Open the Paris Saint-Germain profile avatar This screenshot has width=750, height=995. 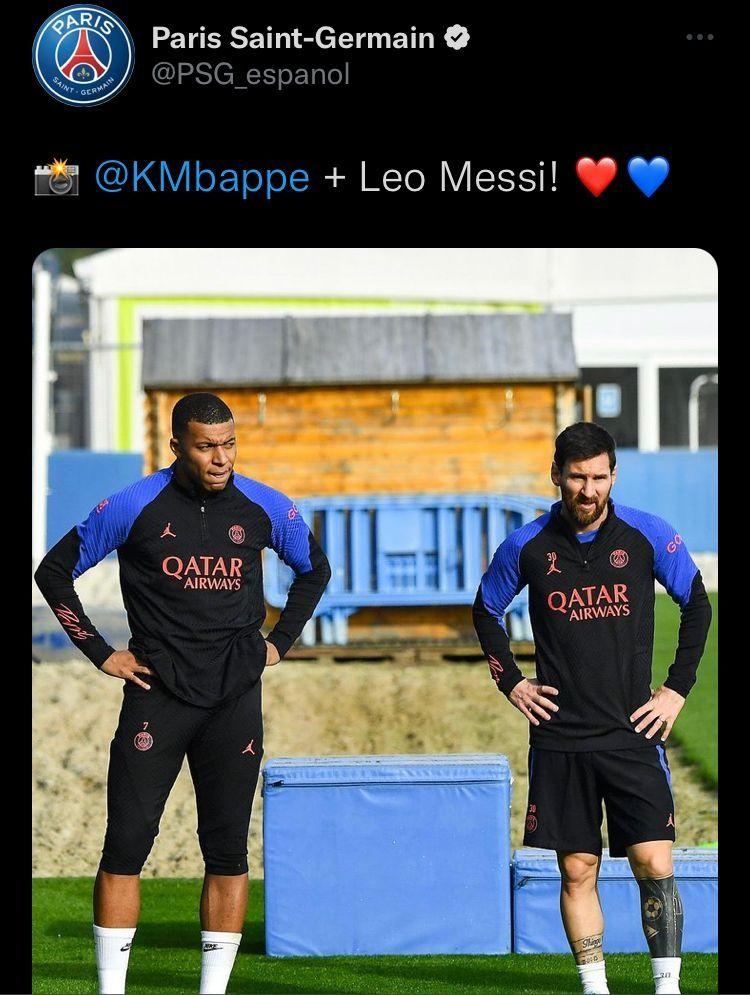coord(83,56)
